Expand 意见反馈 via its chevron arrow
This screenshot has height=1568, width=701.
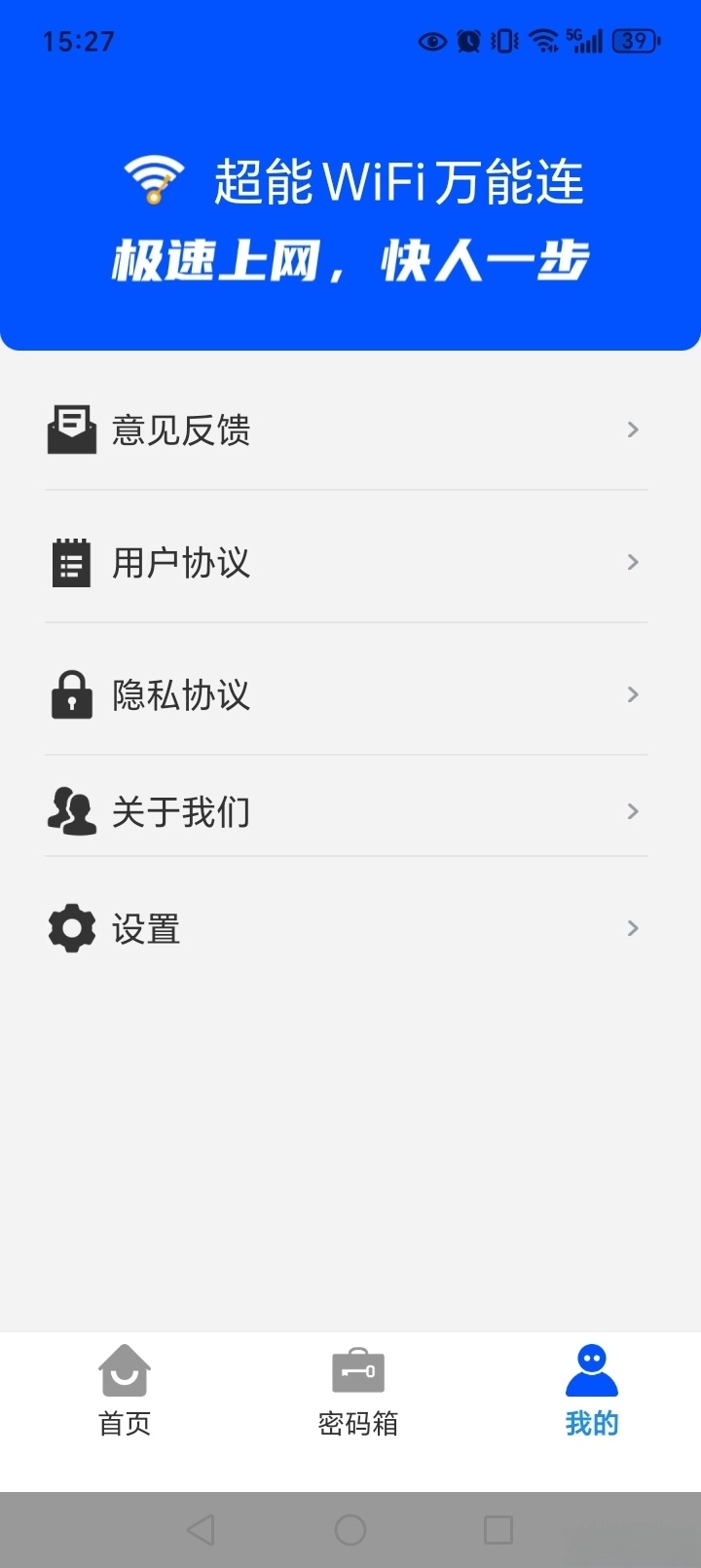click(x=632, y=429)
